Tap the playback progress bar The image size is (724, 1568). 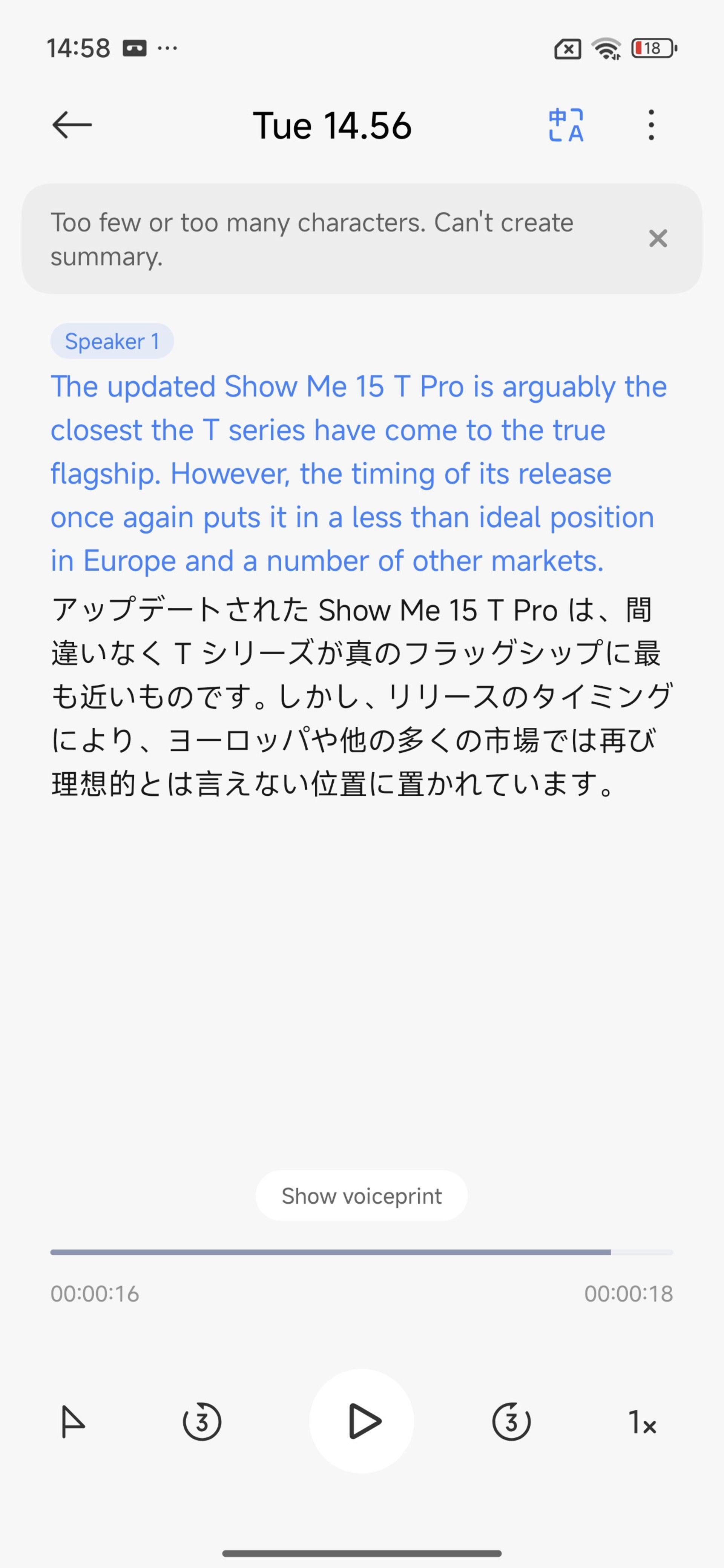(x=361, y=1252)
